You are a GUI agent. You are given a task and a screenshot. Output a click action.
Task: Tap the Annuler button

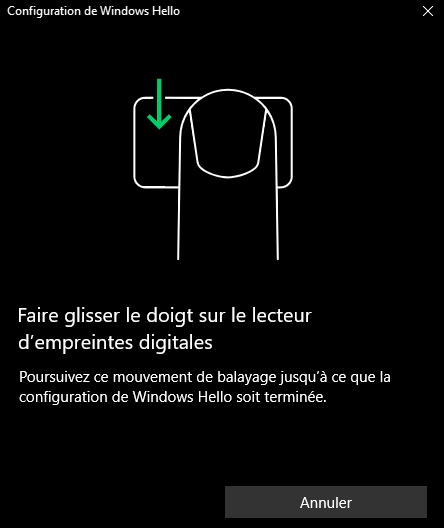click(x=326, y=502)
